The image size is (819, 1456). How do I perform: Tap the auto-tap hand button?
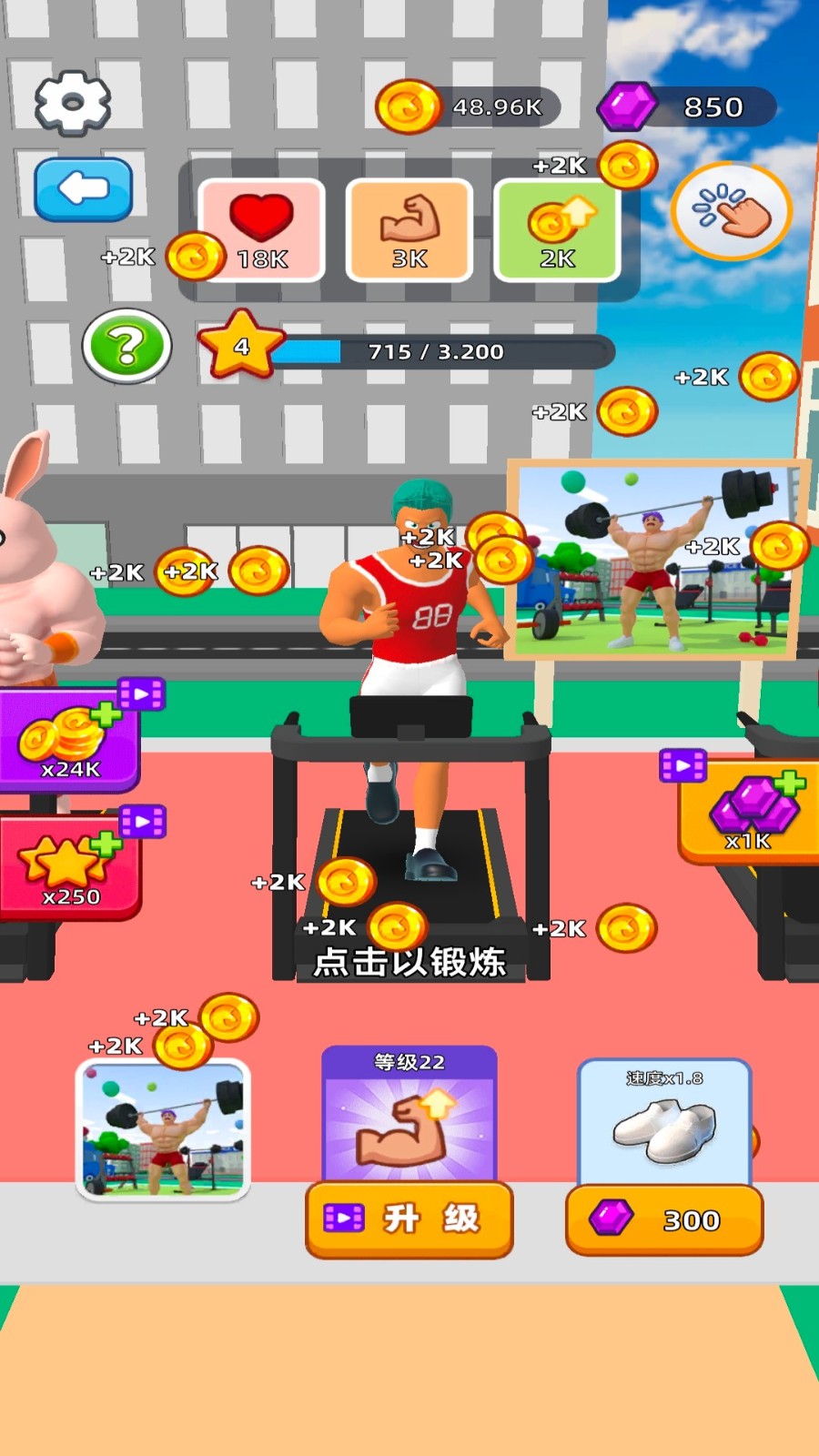(x=731, y=211)
